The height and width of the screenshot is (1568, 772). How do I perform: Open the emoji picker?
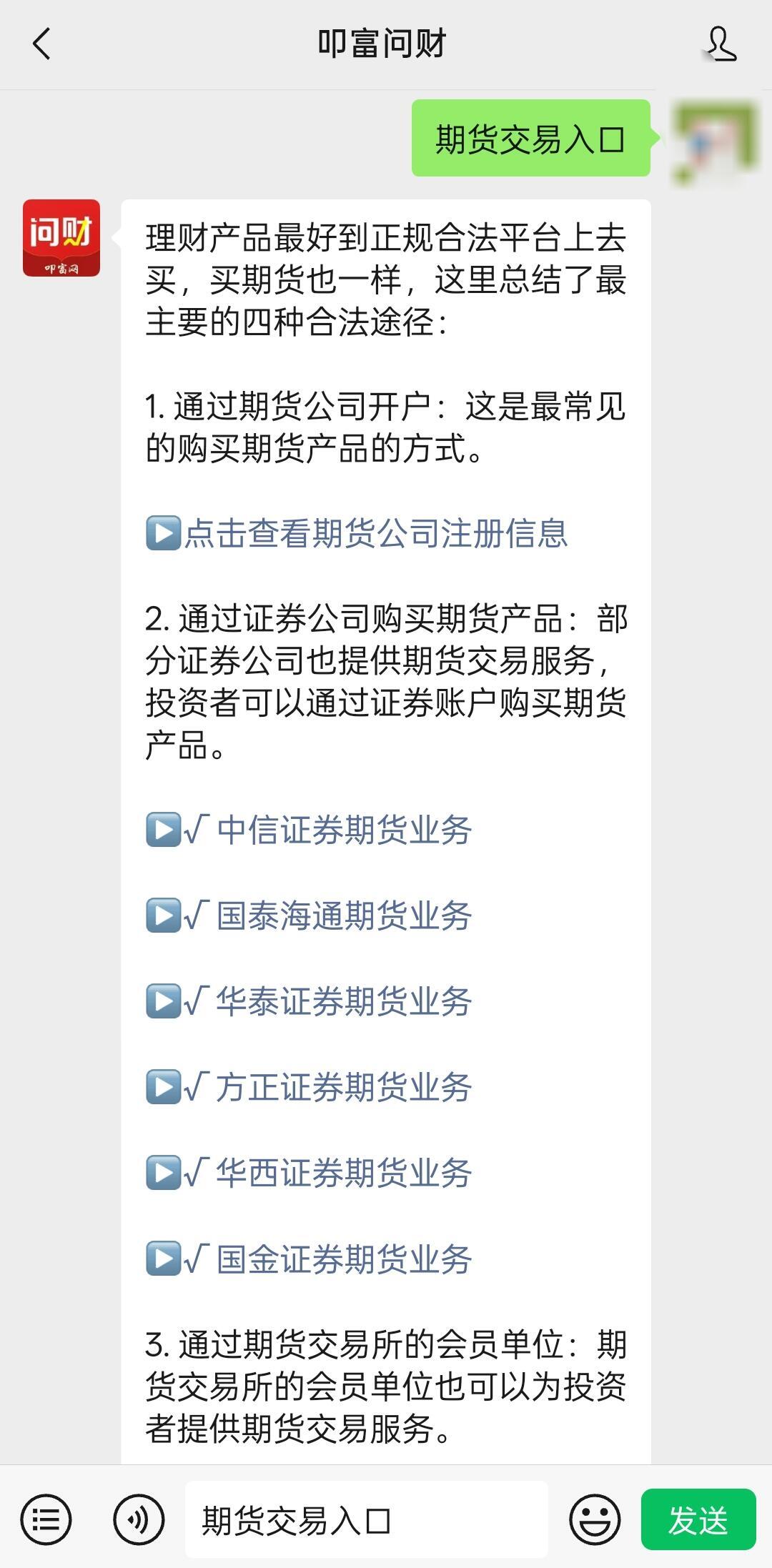click(x=595, y=1519)
